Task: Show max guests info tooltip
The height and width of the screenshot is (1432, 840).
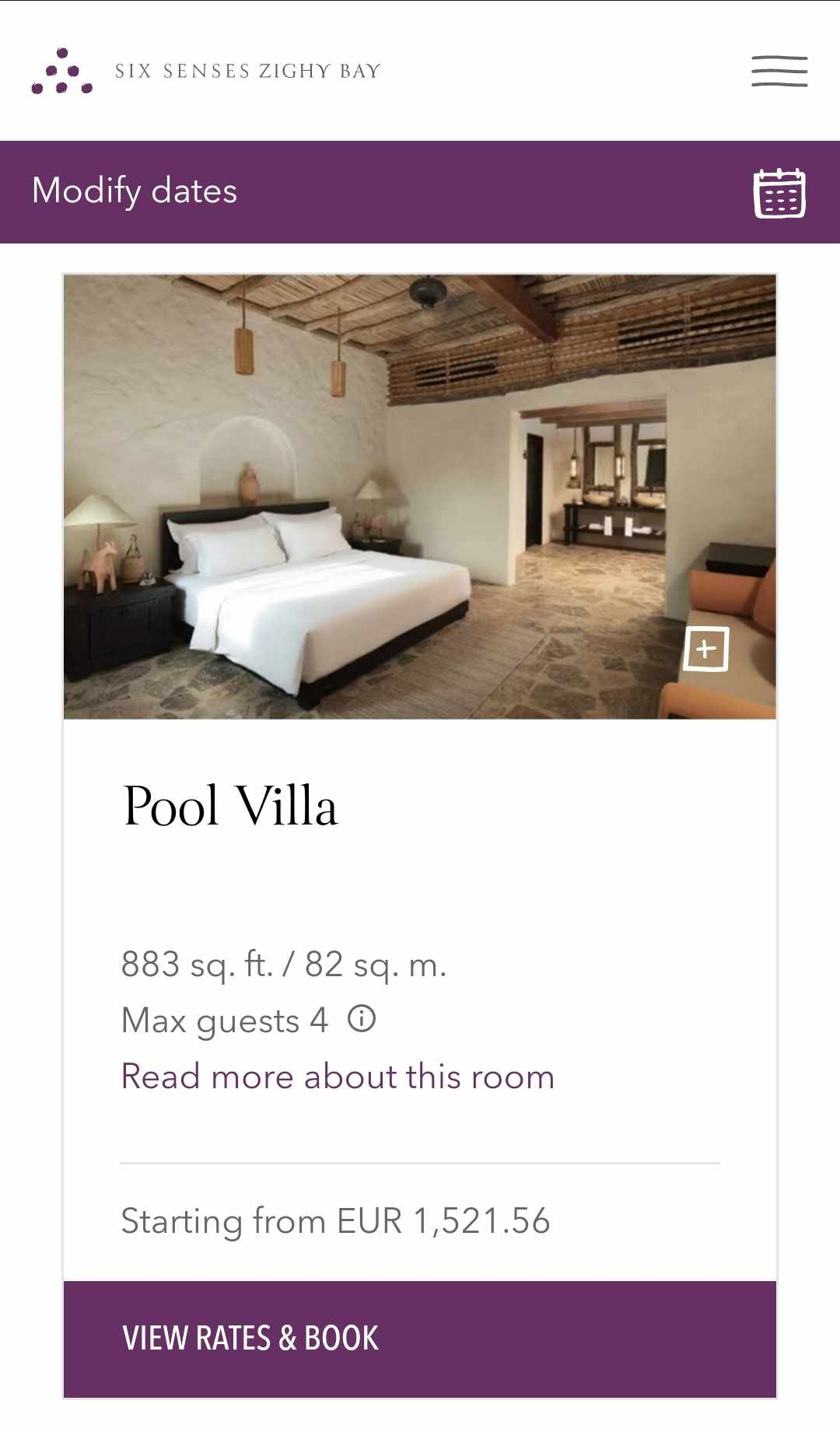Action: pyautogui.click(x=362, y=1018)
